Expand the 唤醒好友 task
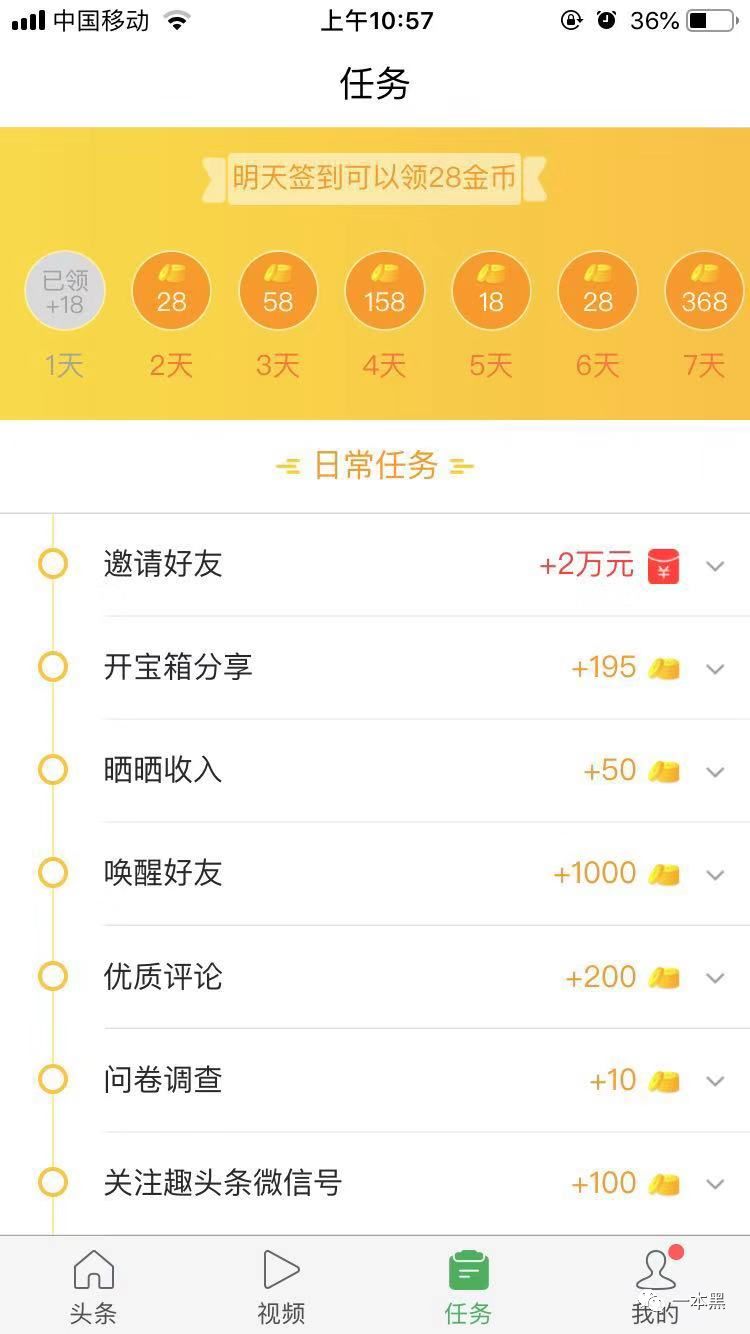This screenshot has width=750, height=1334. tap(714, 875)
